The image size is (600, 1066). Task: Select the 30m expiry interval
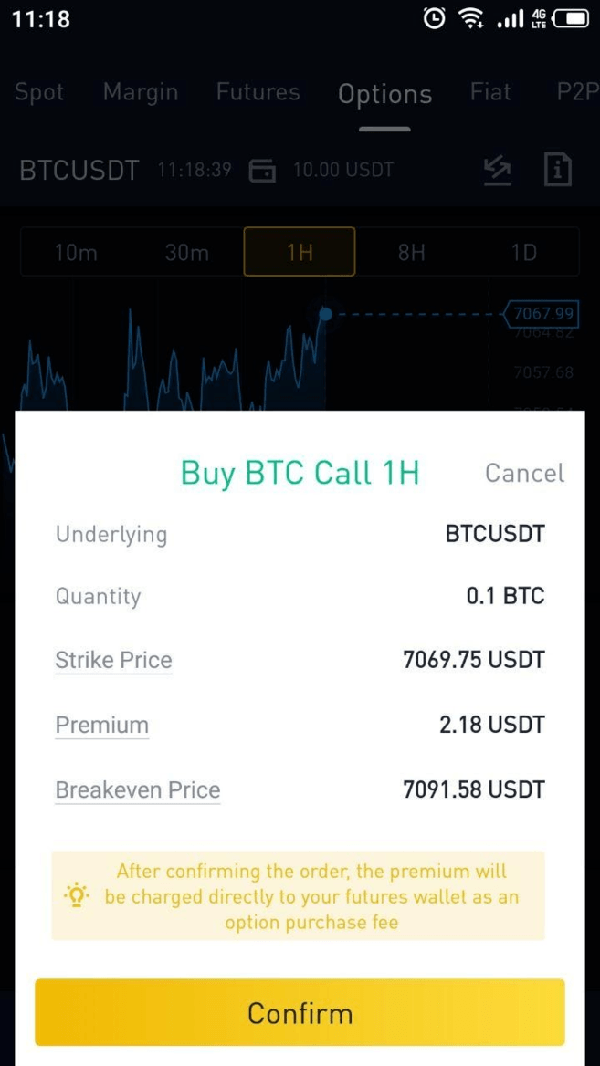(187, 252)
